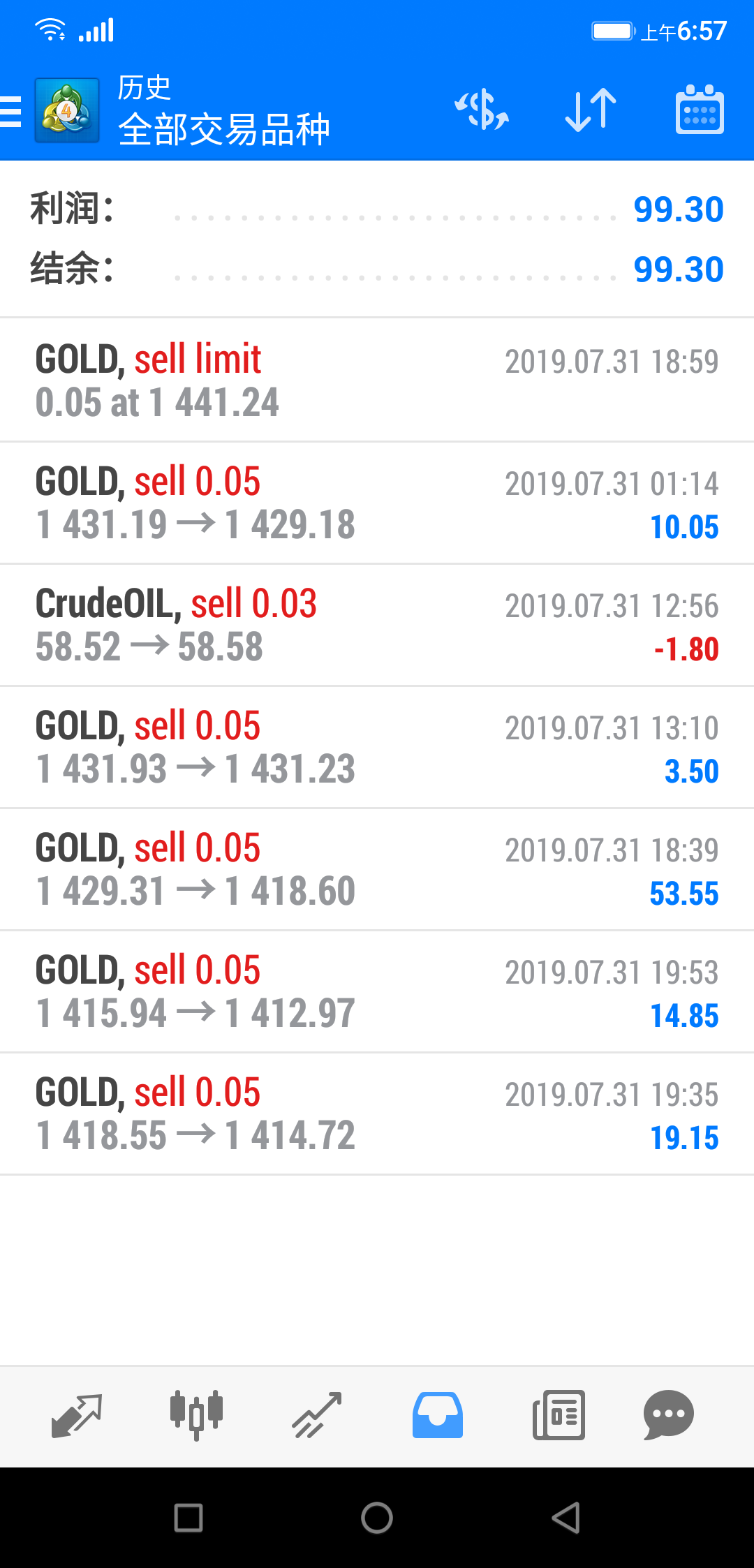
Task: Switch to the Quotes tab
Action: click(77, 1416)
